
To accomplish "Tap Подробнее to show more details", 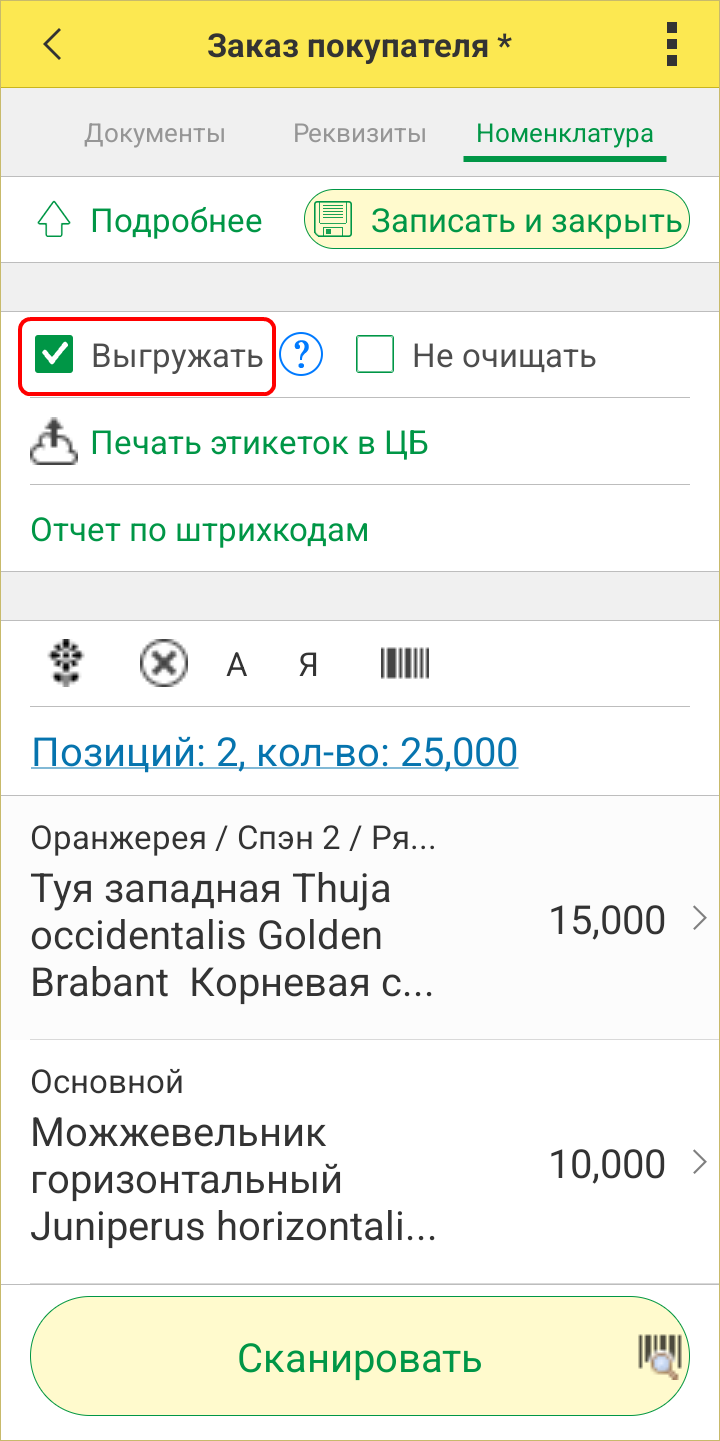I will [150, 220].
